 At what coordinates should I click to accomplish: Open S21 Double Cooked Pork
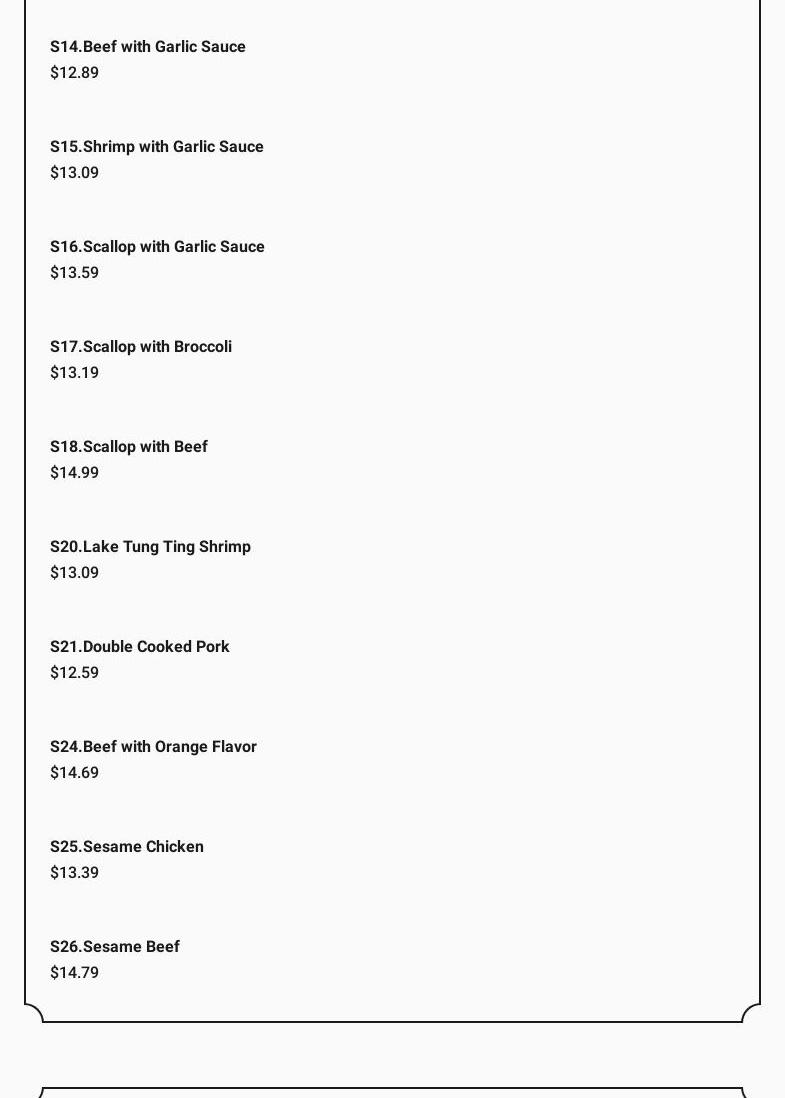[140, 647]
